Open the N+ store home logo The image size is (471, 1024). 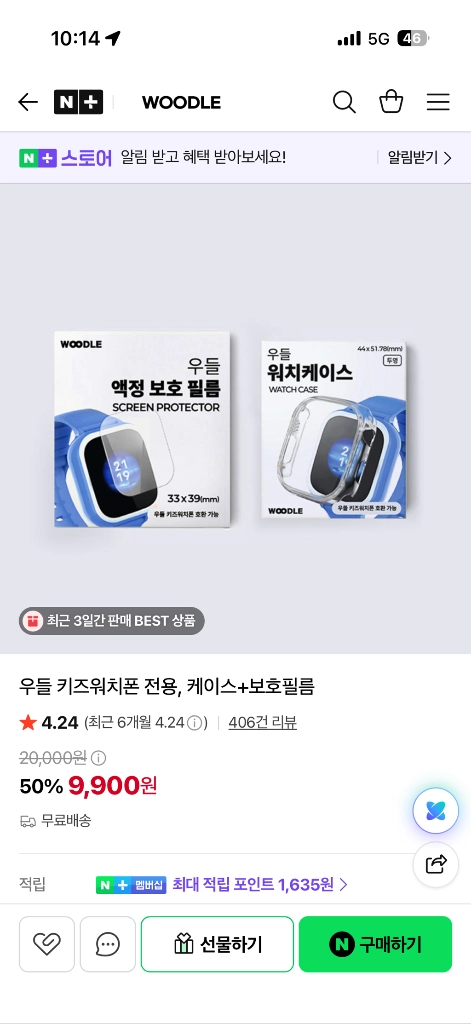tap(78, 102)
